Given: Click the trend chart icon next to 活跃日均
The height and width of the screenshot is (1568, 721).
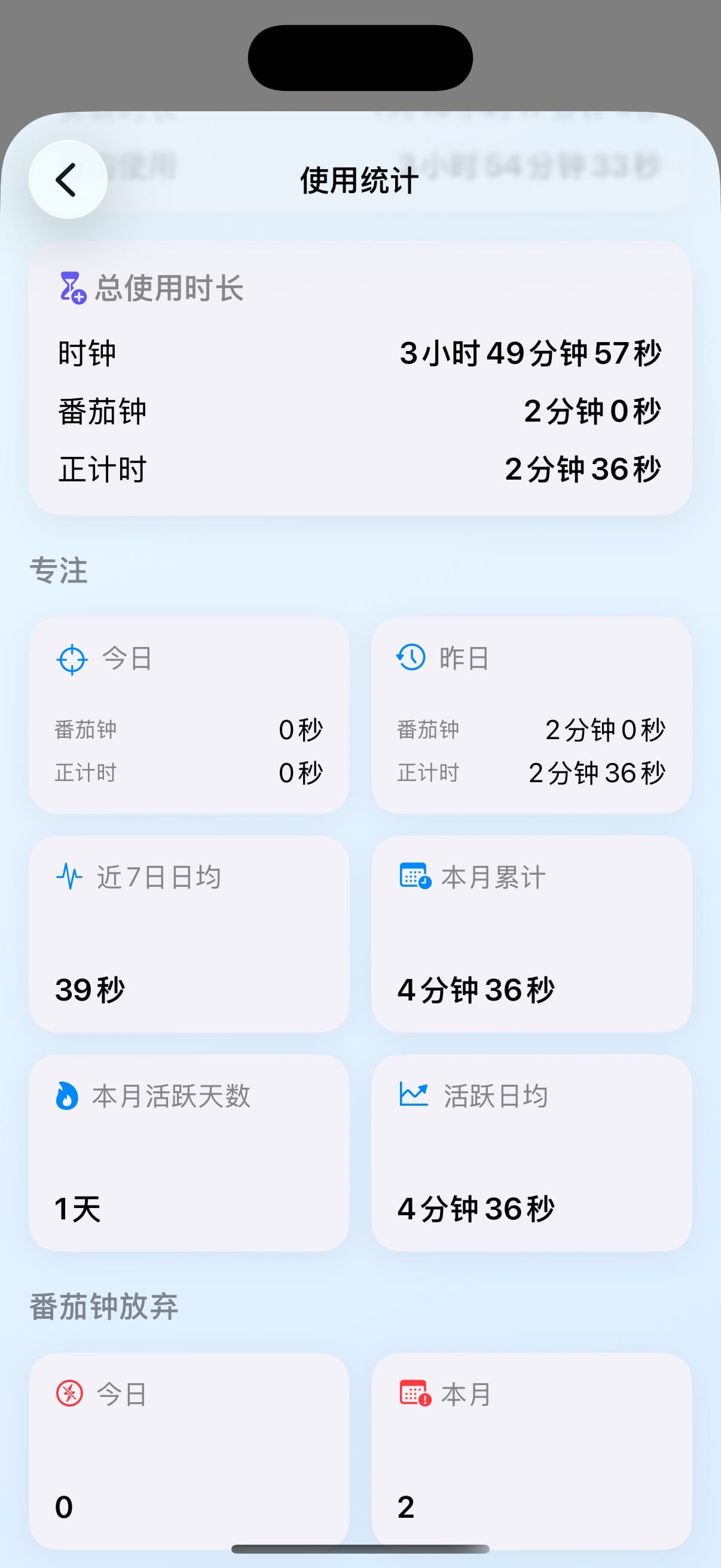Looking at the screenshot, I should click(x=414, y=1094).
